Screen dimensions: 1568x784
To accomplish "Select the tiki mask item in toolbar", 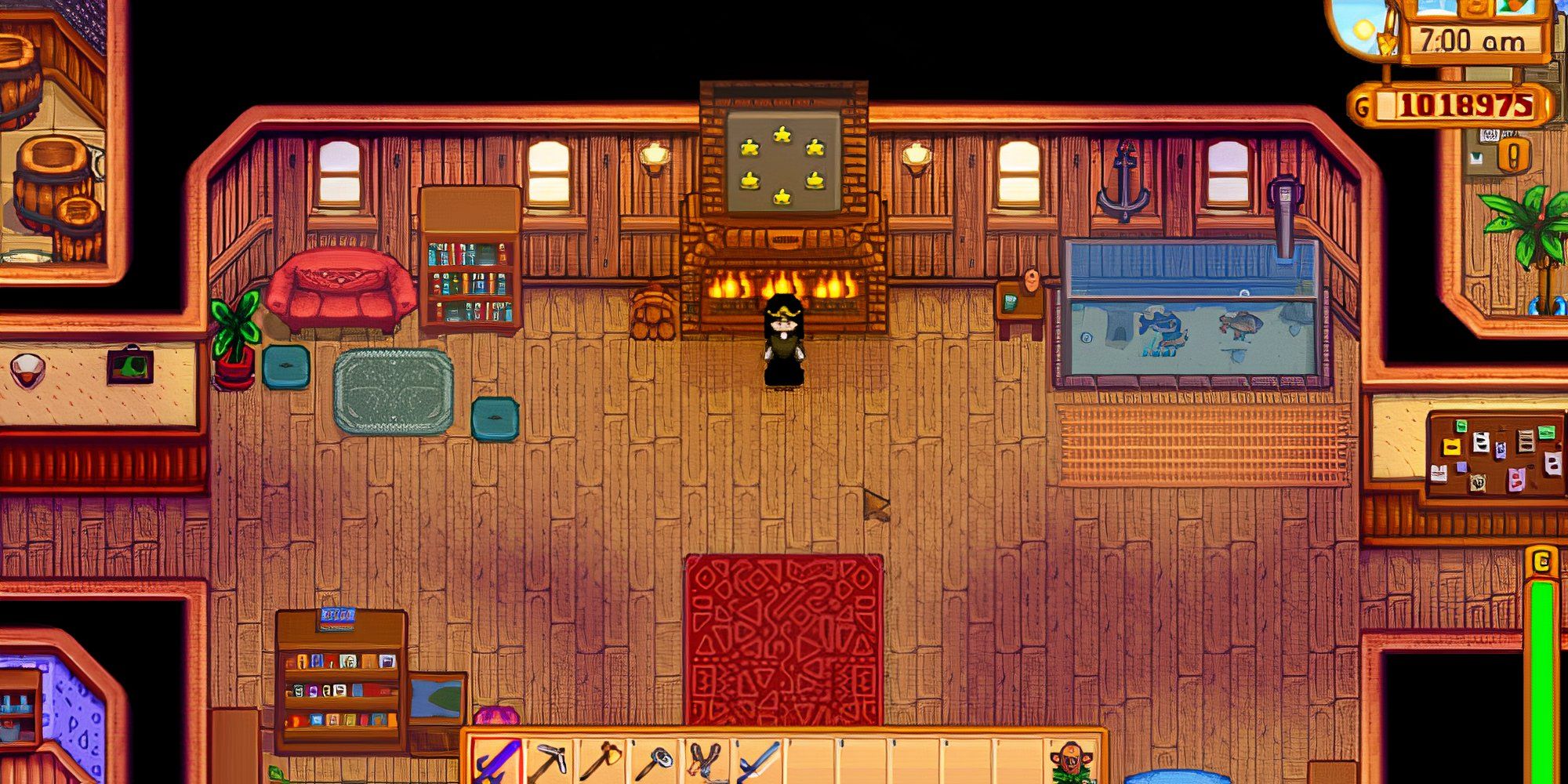I will [x=1071, y=761].
